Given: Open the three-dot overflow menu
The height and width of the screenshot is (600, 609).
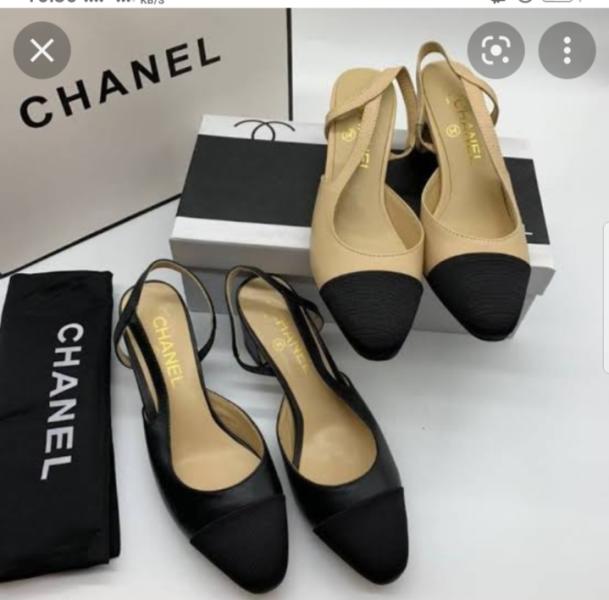Looking at the screenshot, I should tap(567, 51).
